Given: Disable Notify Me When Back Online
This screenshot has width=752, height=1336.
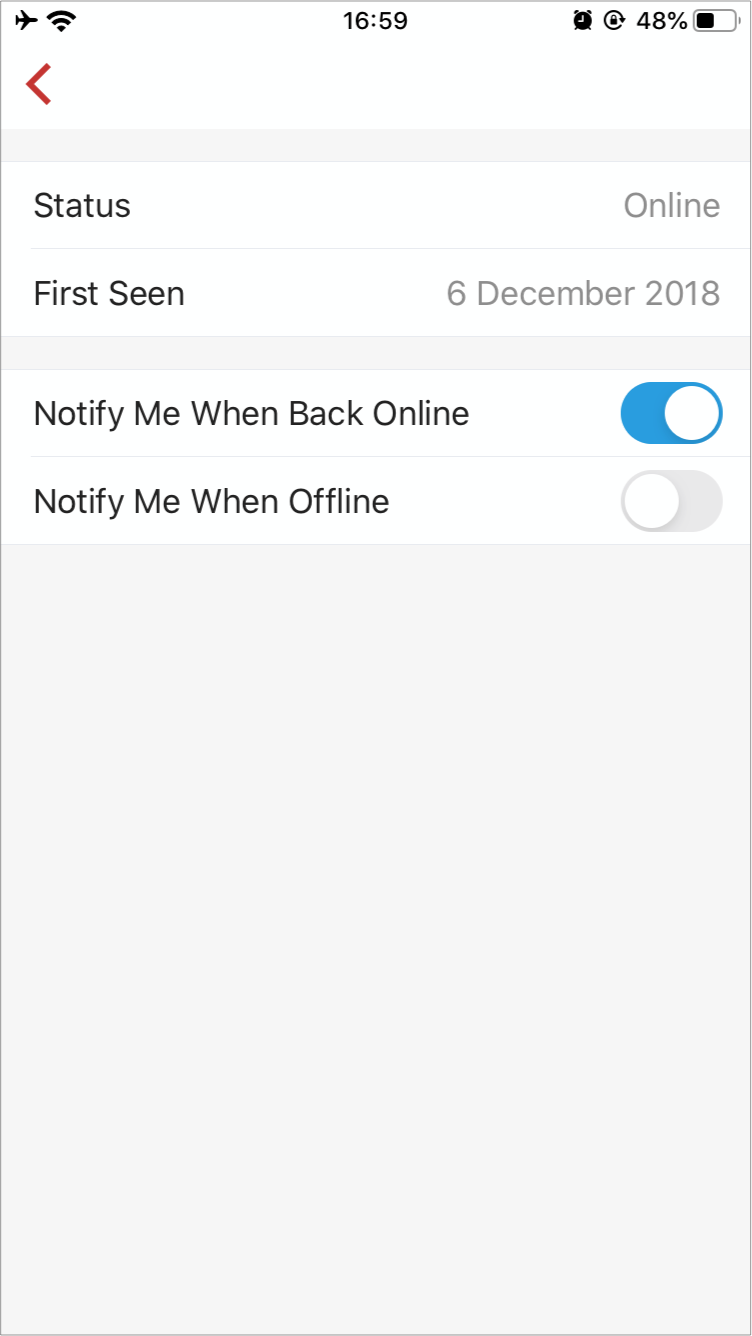Looking at the screenshot, I should pyautogui.click(x=671, y=413).
